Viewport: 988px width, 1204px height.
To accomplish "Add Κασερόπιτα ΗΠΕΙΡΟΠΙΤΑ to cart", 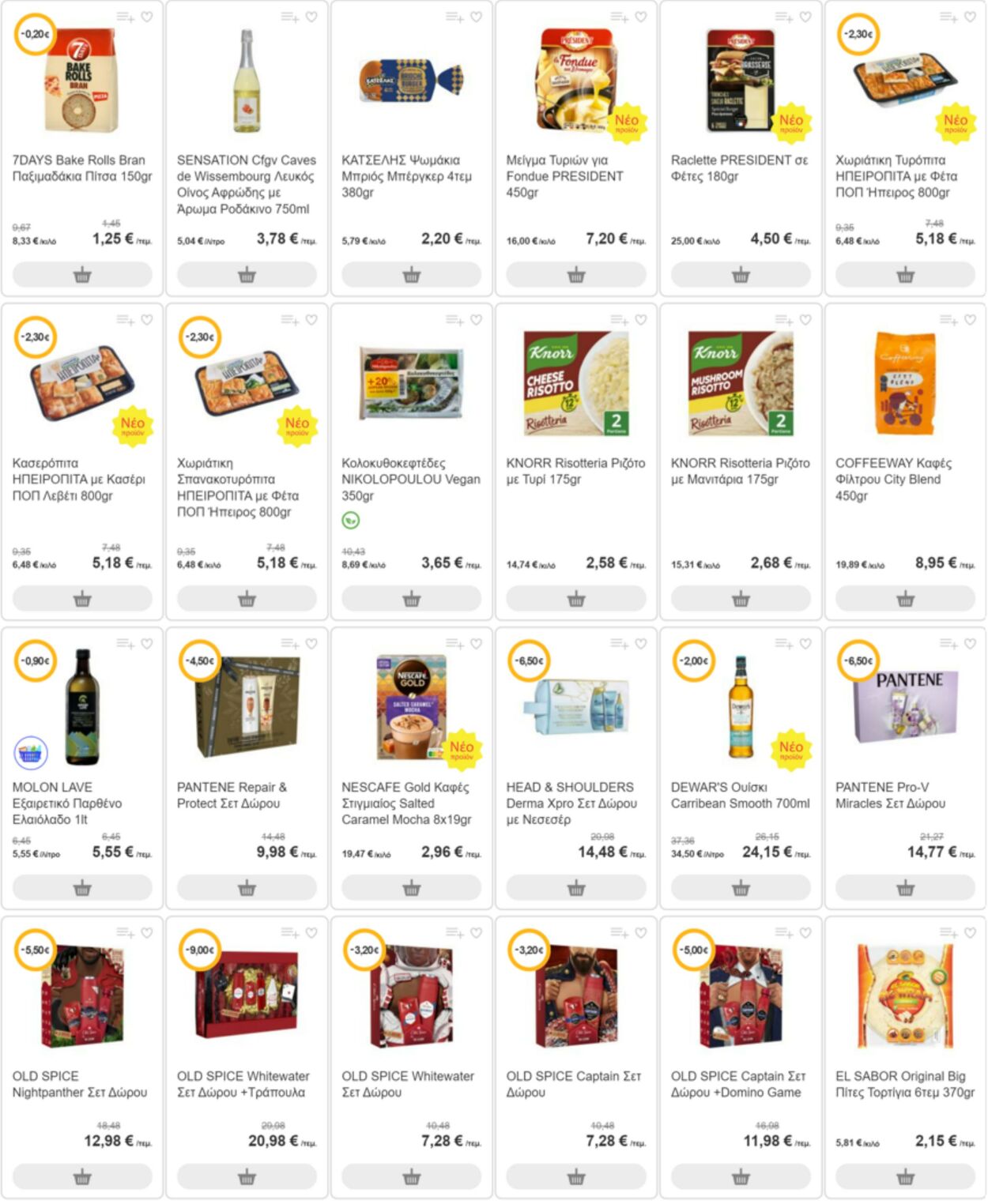I will tap(82, 599).
